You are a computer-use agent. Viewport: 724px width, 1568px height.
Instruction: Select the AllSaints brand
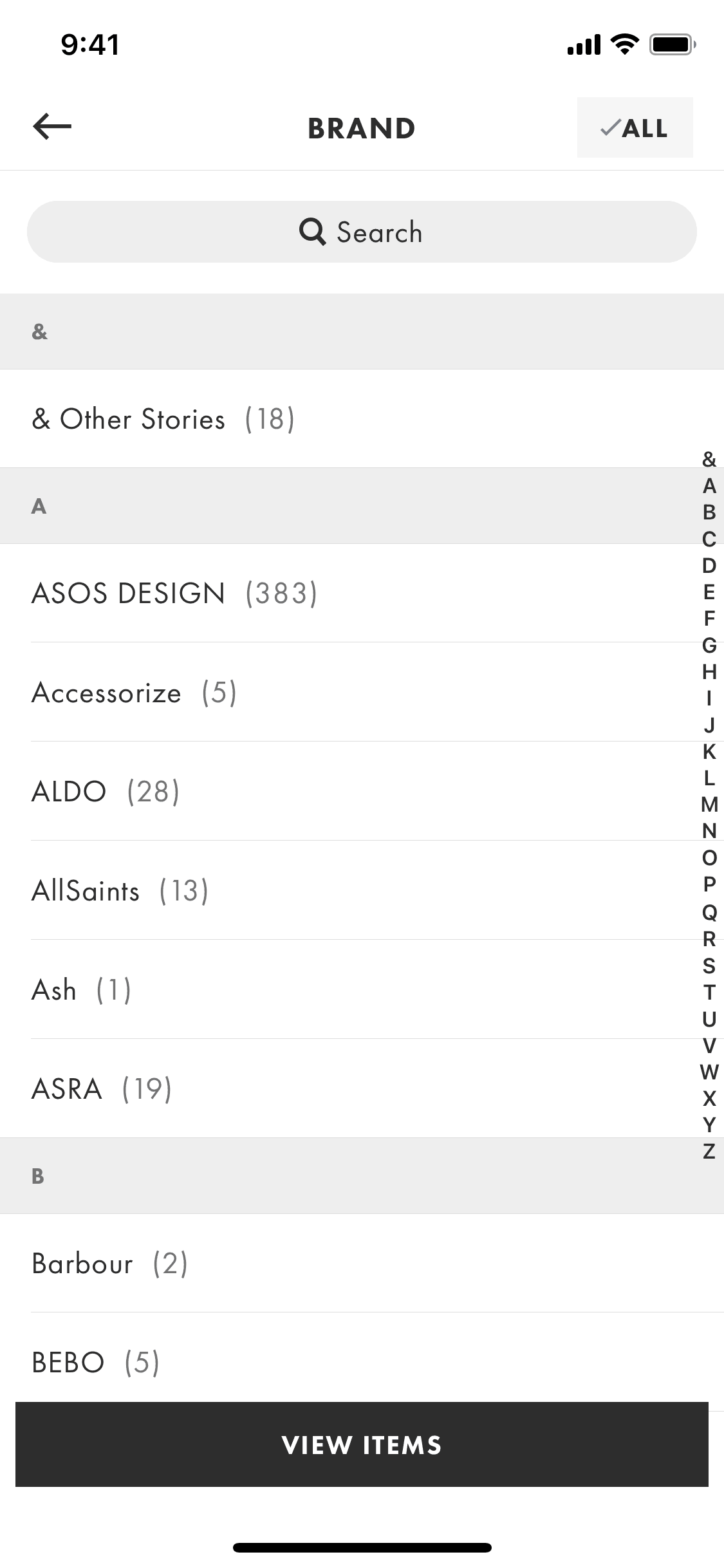[x=119, y=890]
